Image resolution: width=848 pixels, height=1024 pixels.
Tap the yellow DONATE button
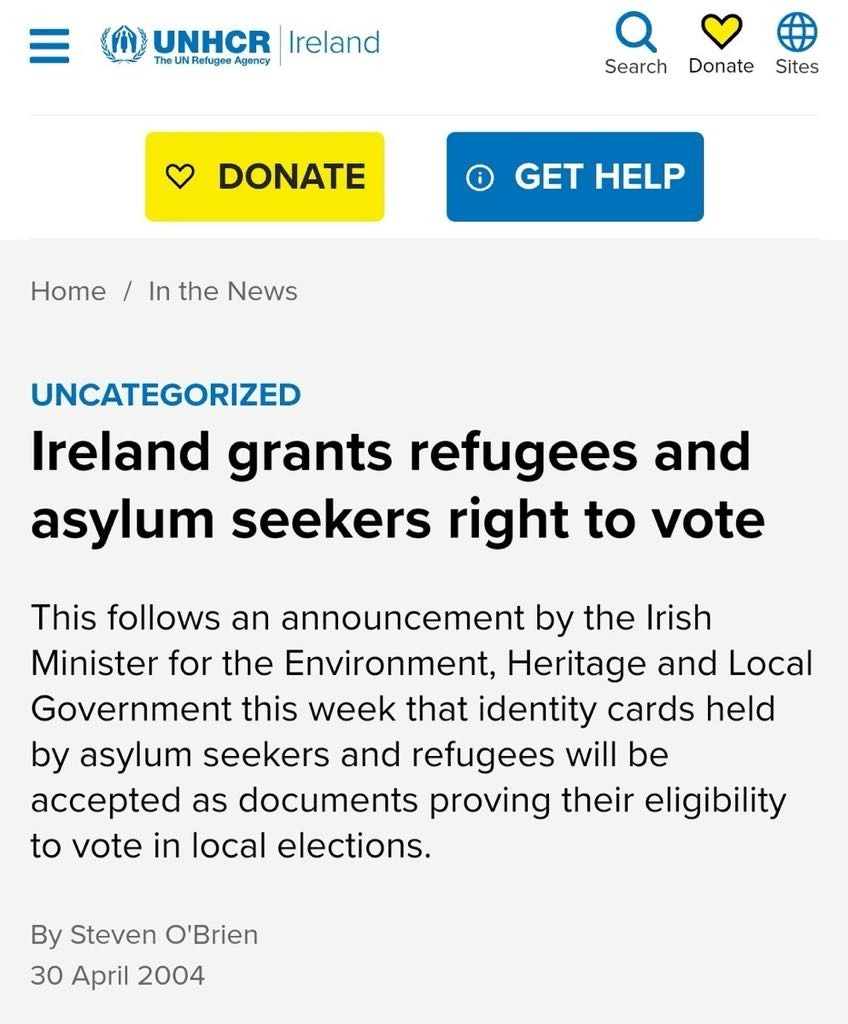coord(265,177)
